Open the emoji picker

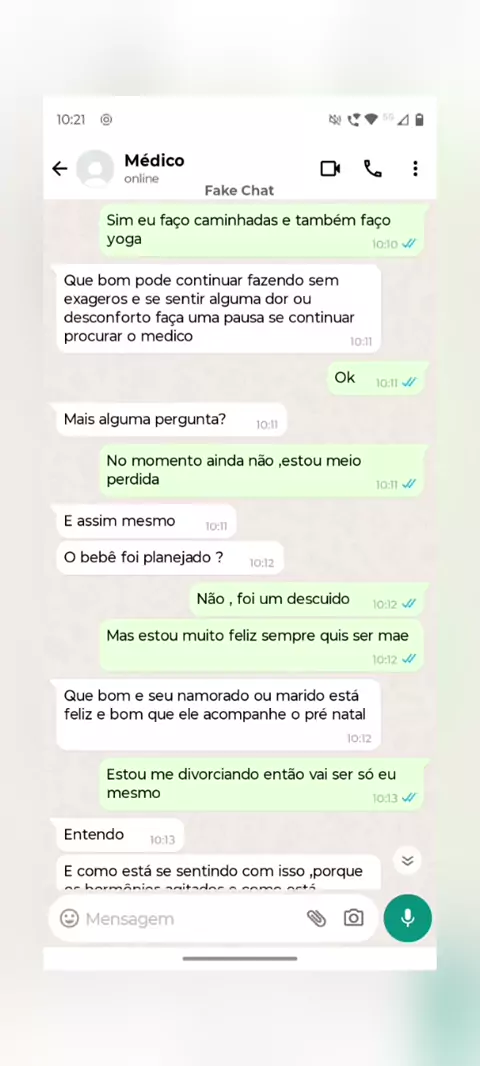click(69, 918)
